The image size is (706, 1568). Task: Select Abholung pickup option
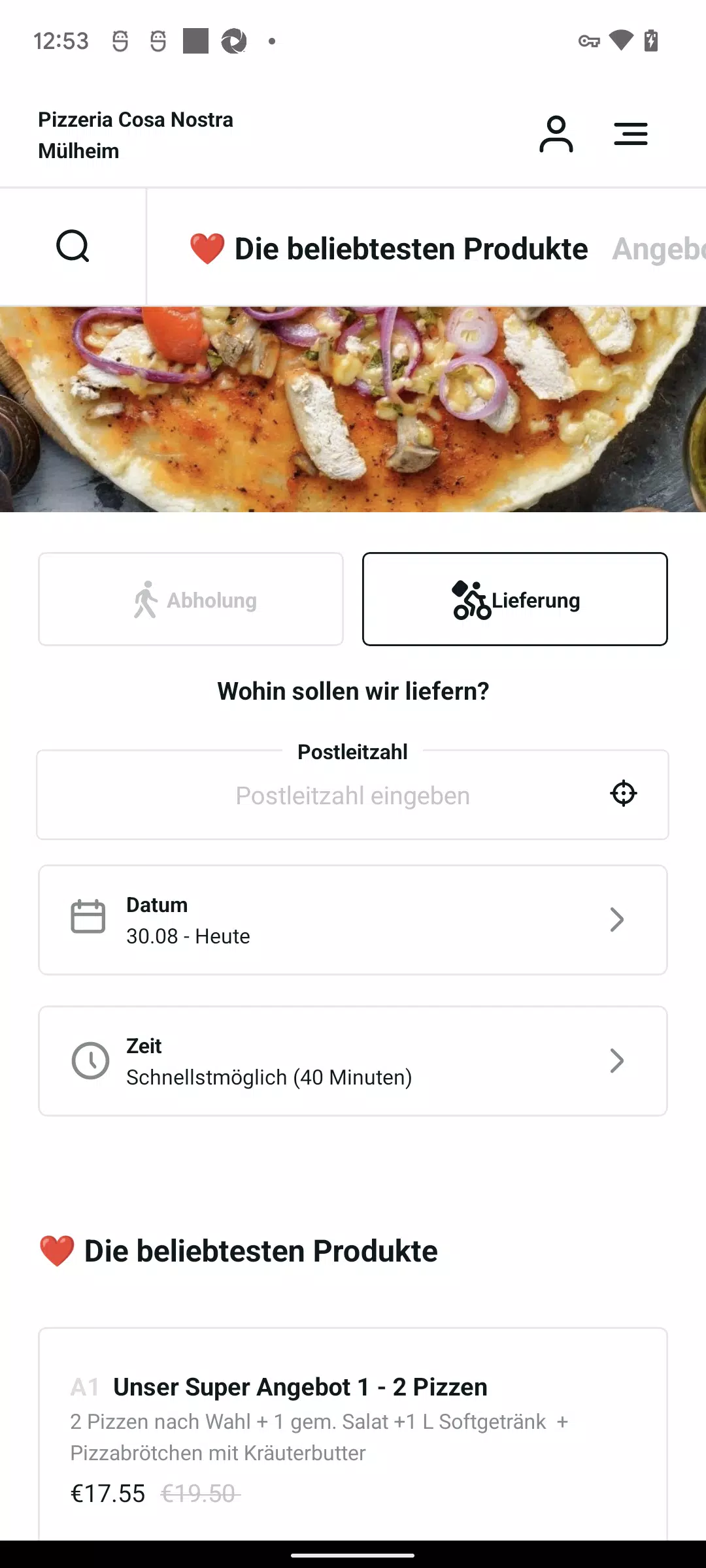tap(191, 599)
